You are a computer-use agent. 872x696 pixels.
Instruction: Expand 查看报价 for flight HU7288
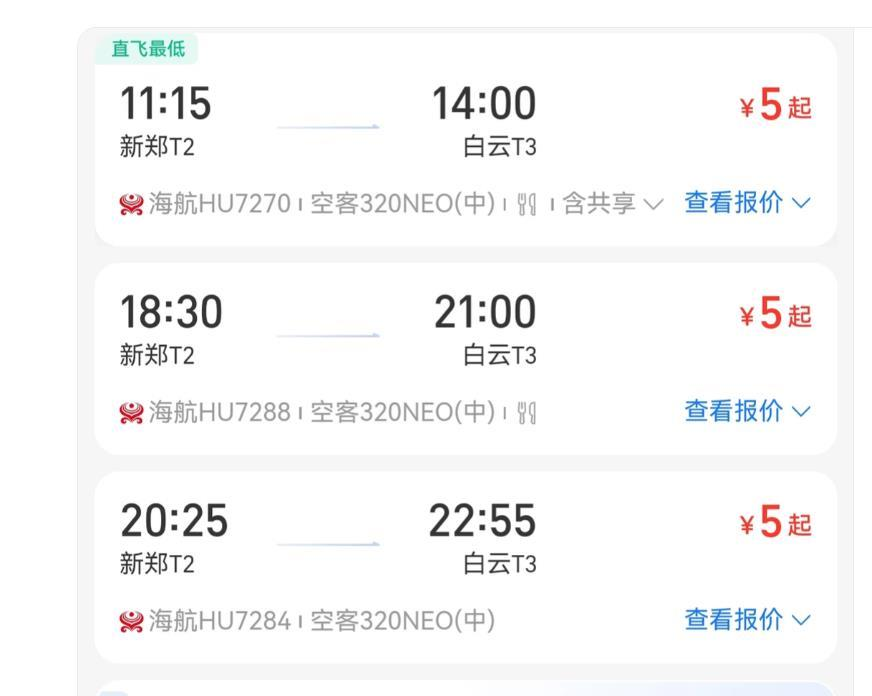747,411
